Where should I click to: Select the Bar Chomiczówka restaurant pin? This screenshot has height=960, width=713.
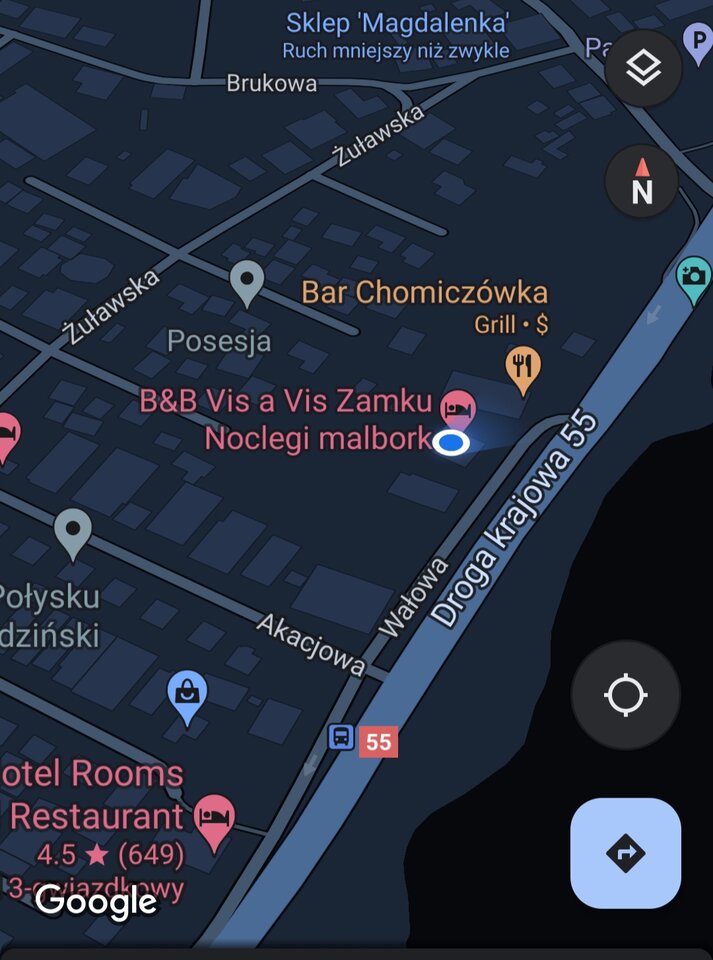point(523,367)
